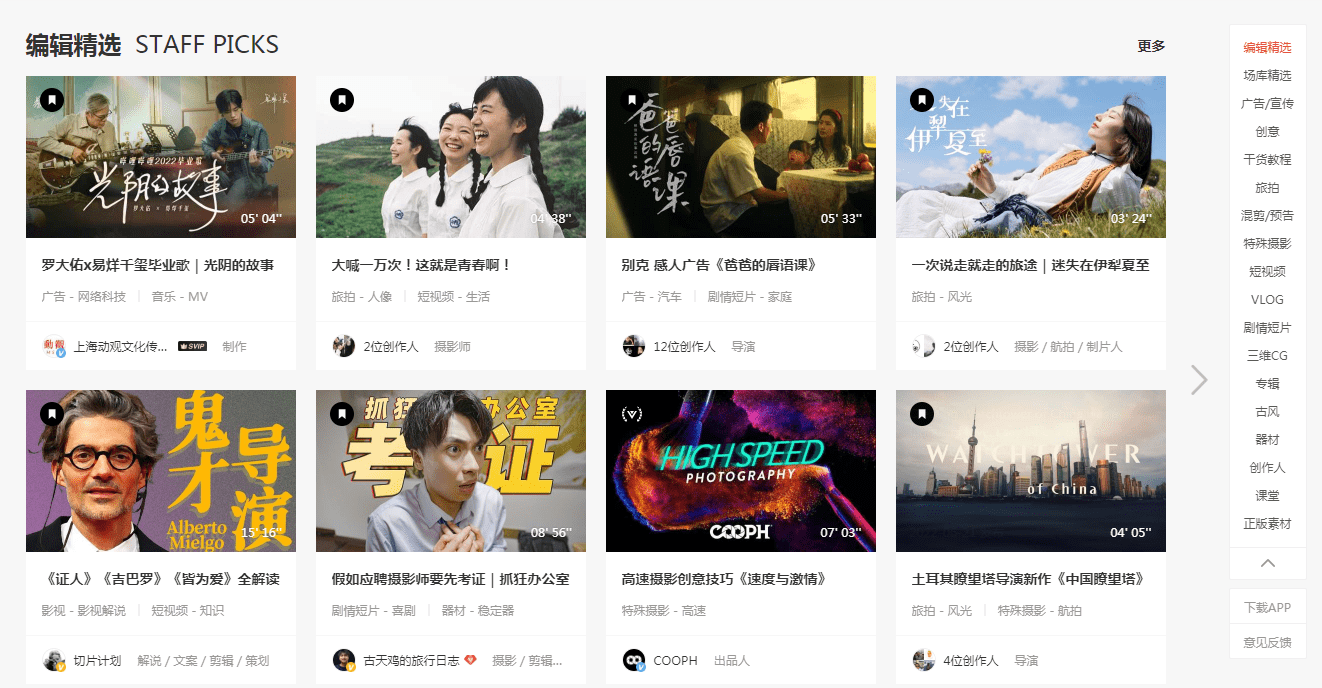The image size is (1322, 688).
Task: Open 意见反馈 feedback
Action: pos(1267,642)
